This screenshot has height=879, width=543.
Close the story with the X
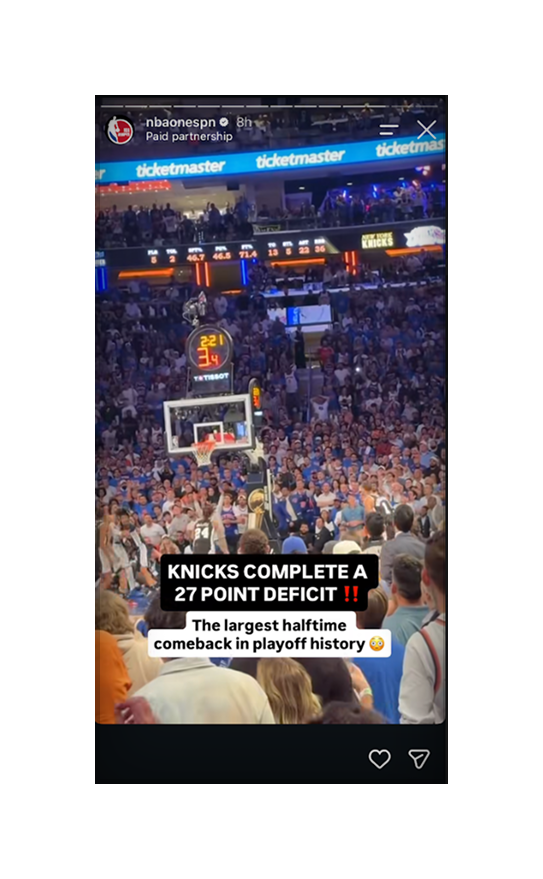426,130
